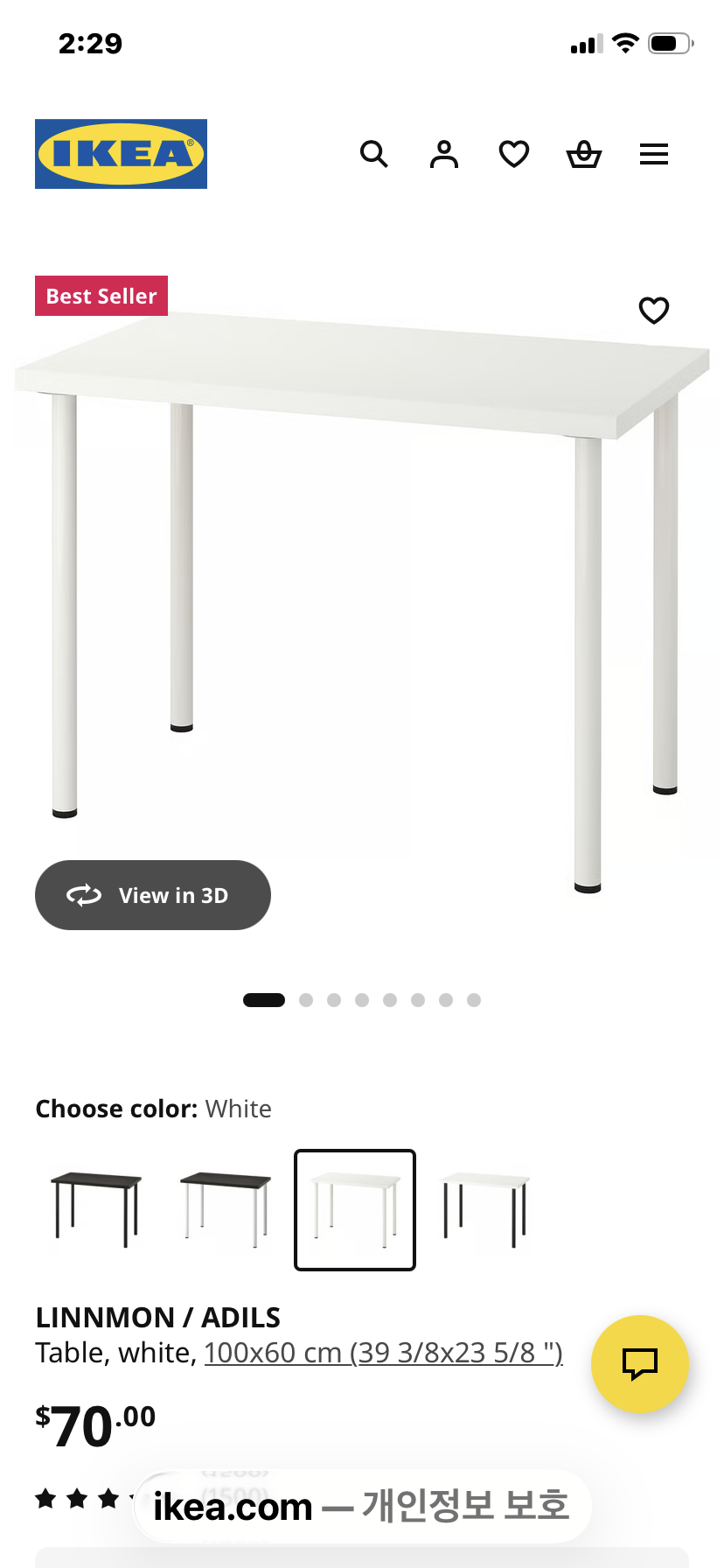
Task: Select black-brown top with black legs
Action: tap(96, 1209)
